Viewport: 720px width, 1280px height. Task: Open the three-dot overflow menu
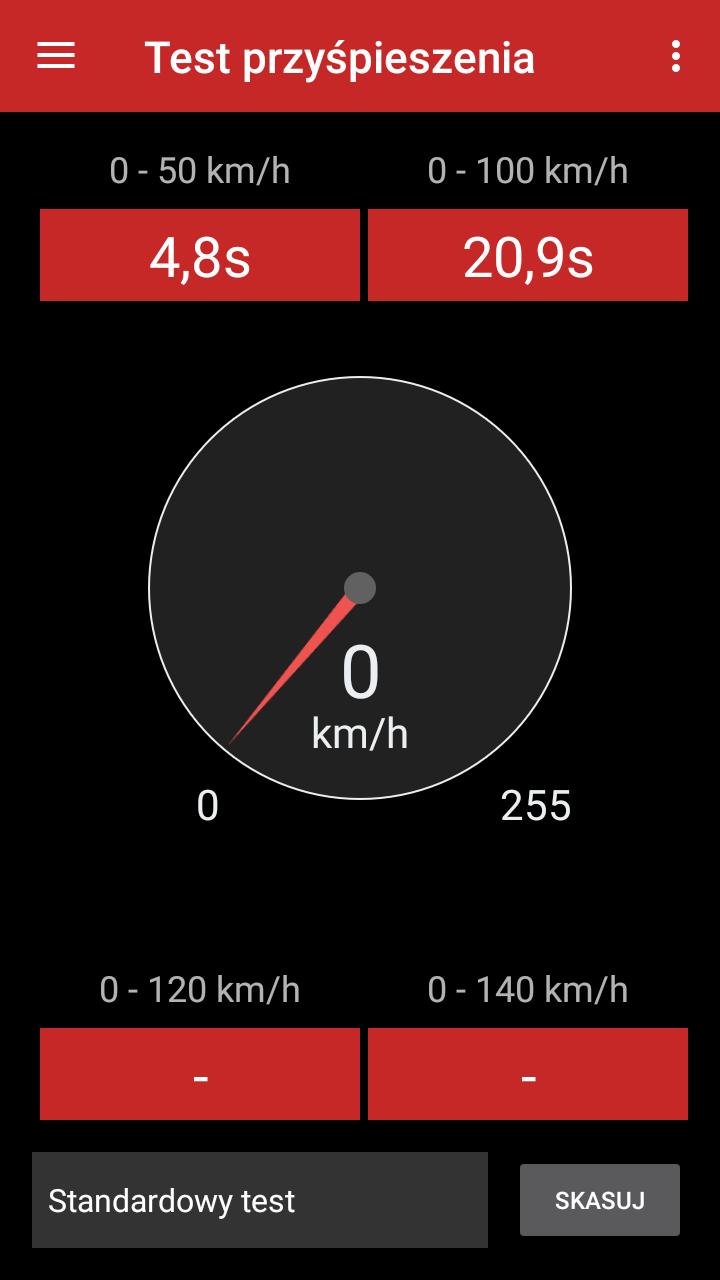676,56
